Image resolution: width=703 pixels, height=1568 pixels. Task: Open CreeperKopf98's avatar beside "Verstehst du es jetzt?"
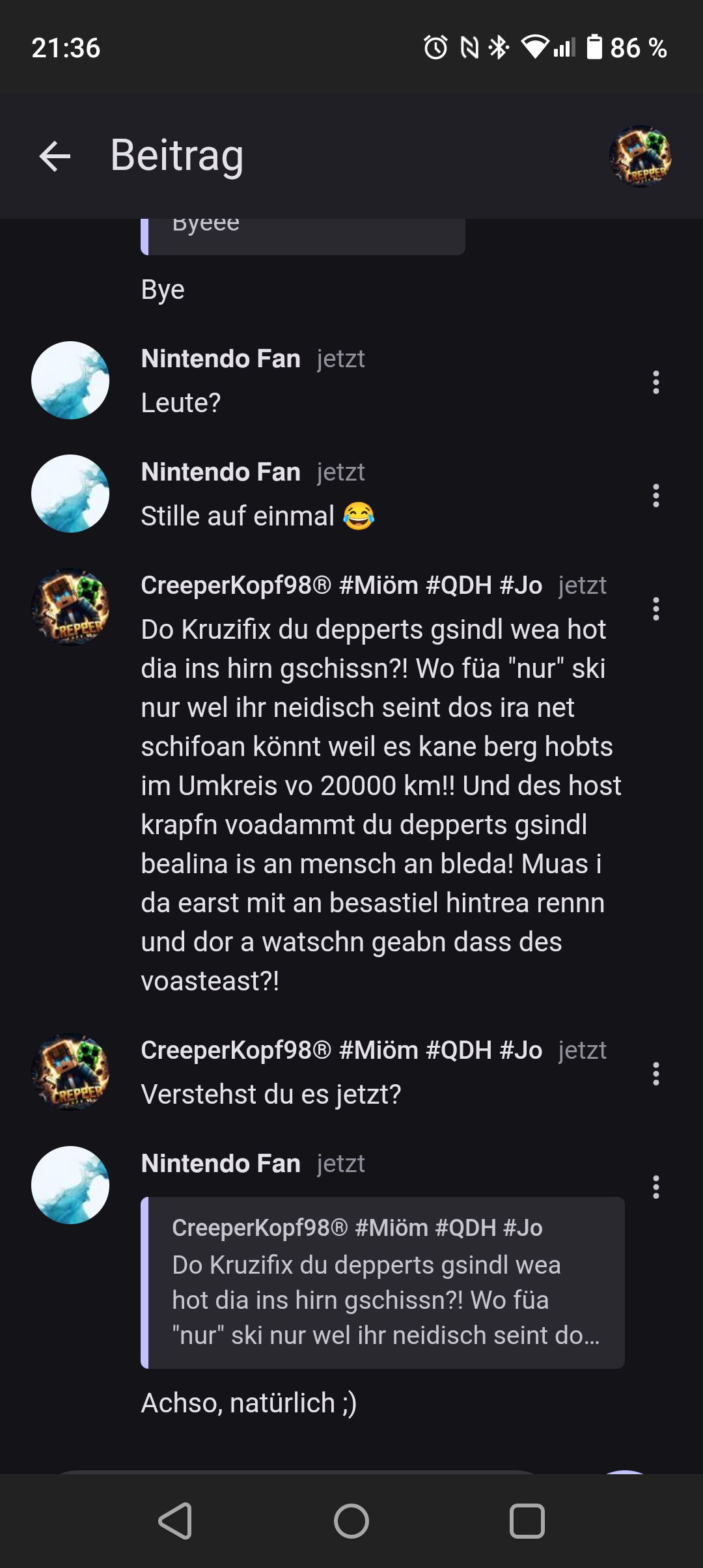coord(70,1072)
